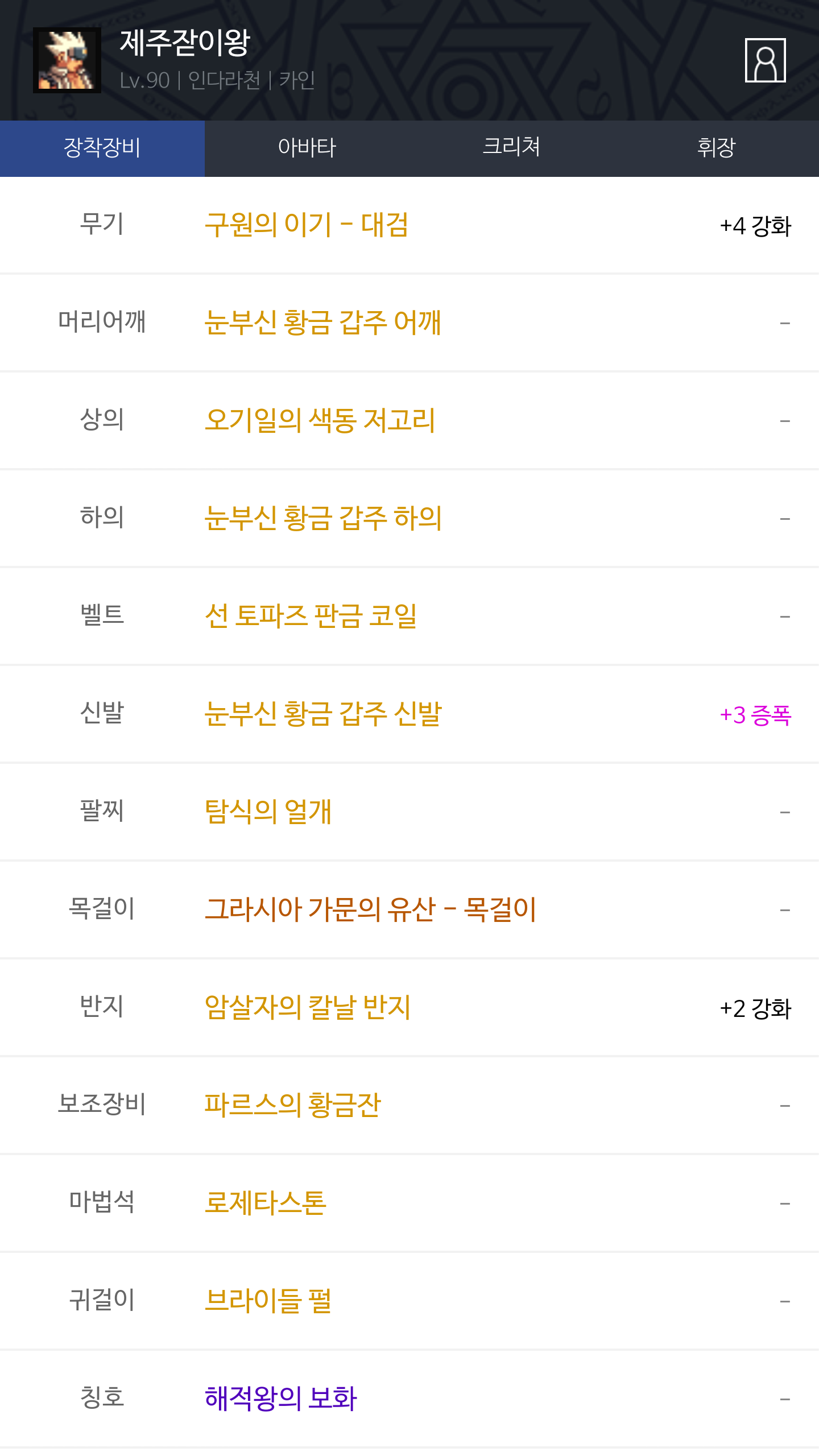Select the 장착장비 tab

click(102, 148)
